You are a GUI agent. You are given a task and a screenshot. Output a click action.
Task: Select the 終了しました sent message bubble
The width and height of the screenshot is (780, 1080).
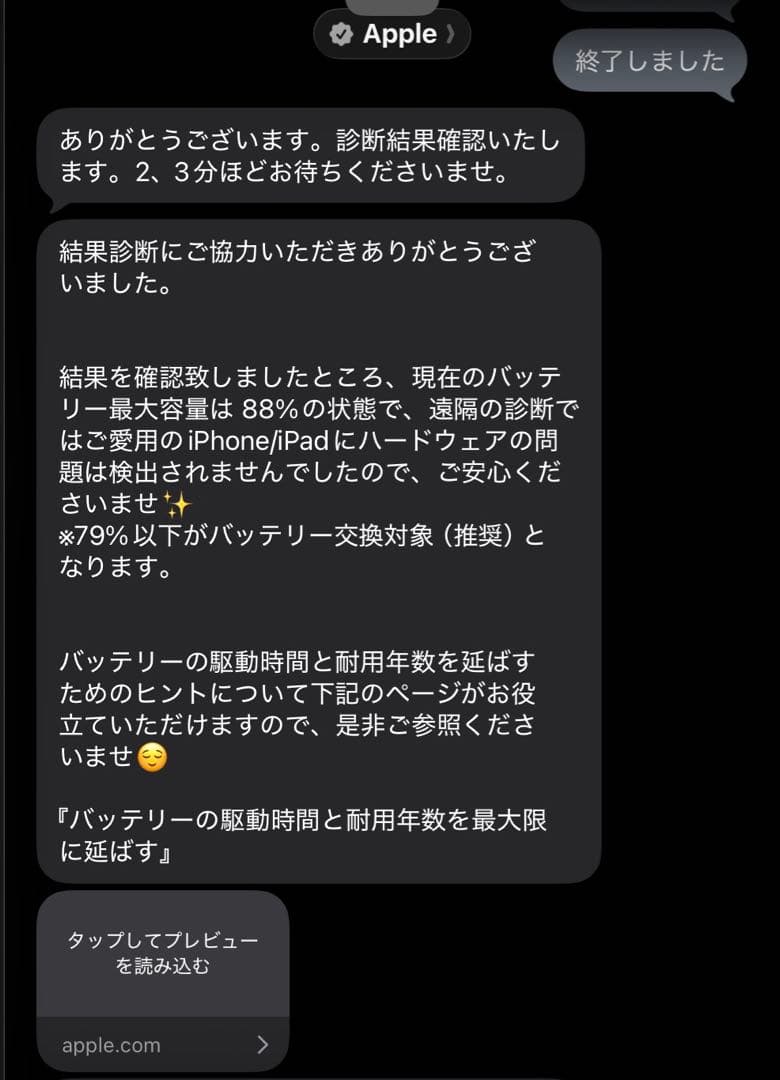[650, 62]
